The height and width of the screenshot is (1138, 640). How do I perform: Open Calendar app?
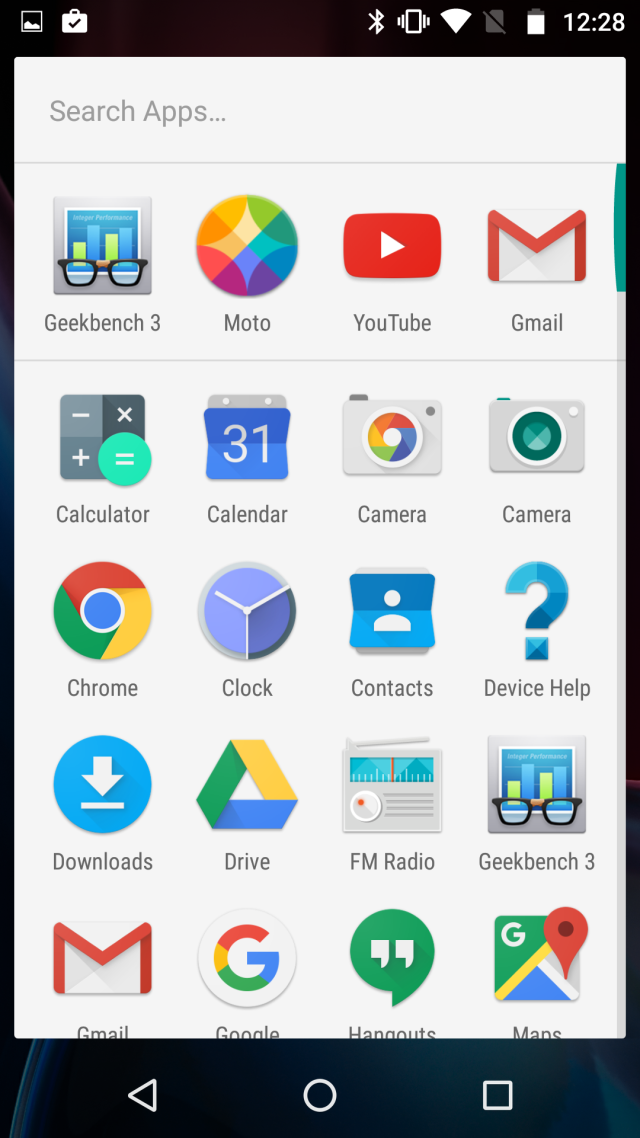tap(247, 440)
